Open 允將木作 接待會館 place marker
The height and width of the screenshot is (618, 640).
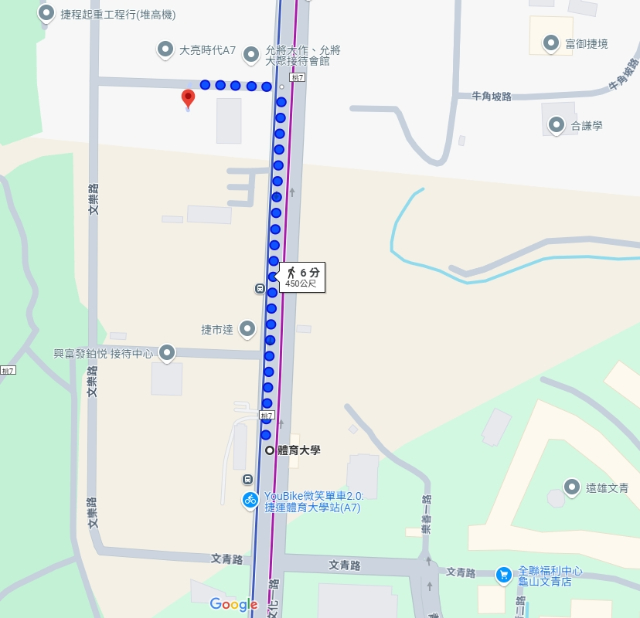(x=249, y=51)
